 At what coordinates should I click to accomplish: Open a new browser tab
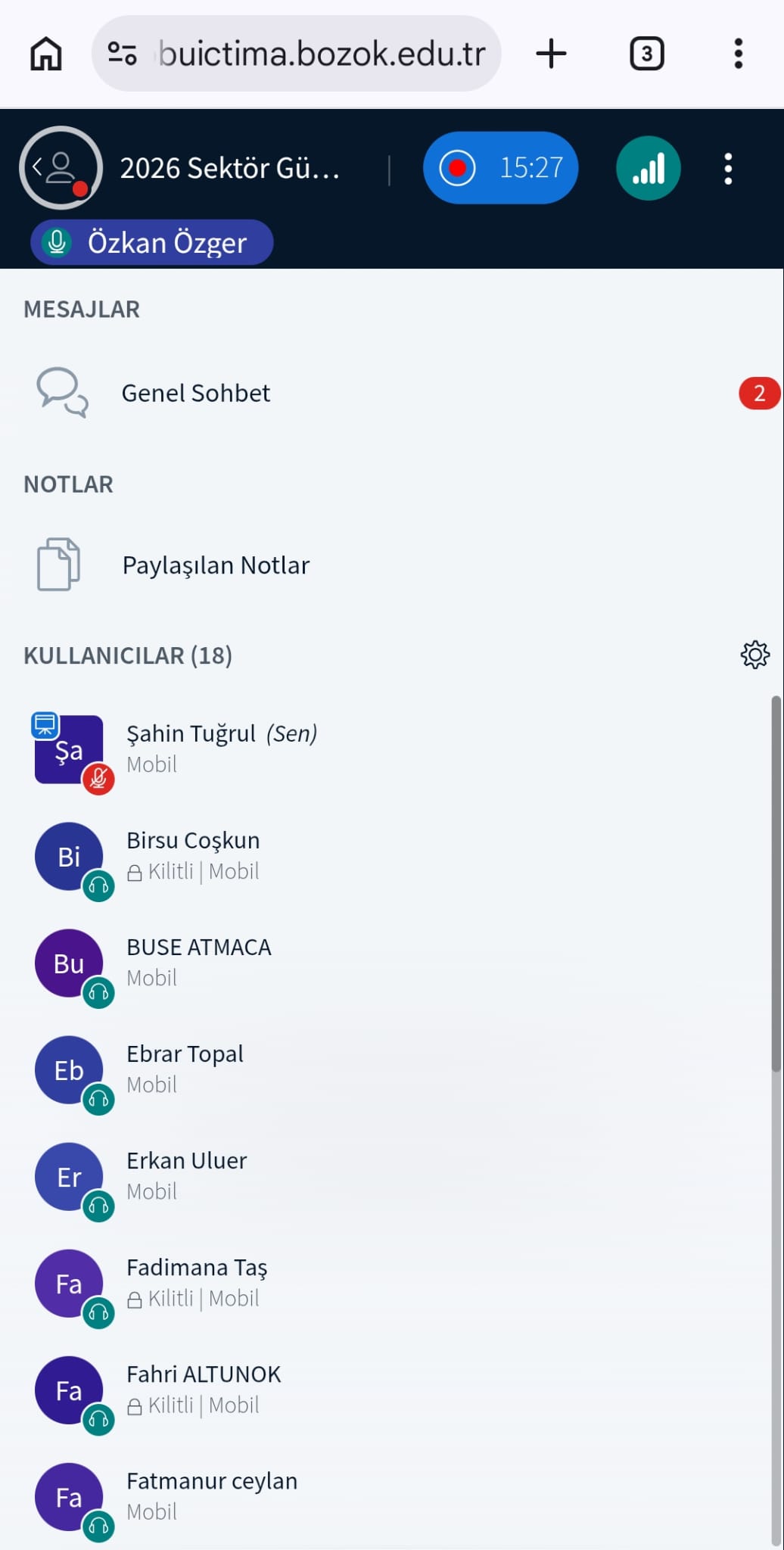tap(551, 54)
